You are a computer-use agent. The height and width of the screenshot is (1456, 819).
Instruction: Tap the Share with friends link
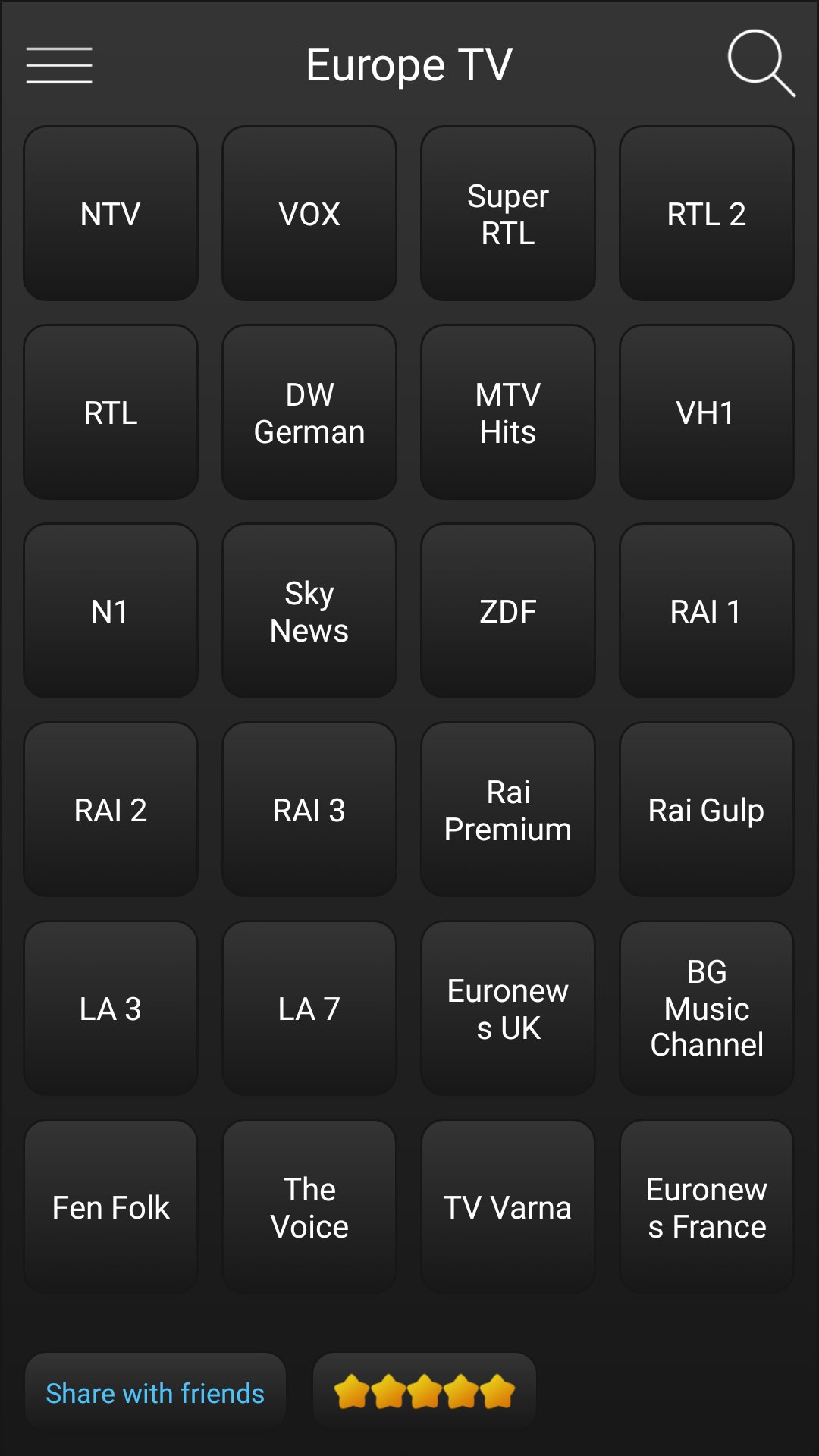pos(155,1392)
